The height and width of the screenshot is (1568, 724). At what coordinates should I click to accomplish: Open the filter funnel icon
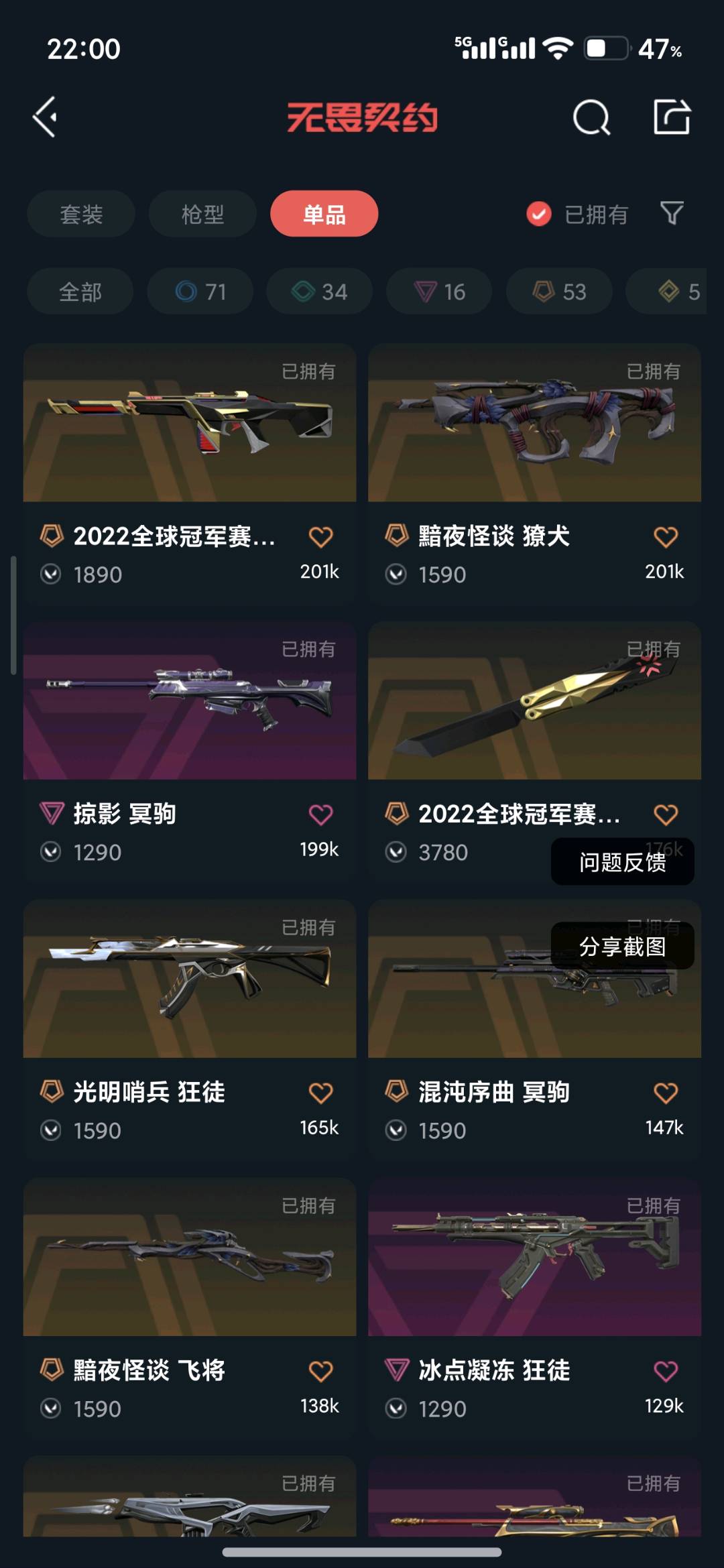tap(672, 213)
